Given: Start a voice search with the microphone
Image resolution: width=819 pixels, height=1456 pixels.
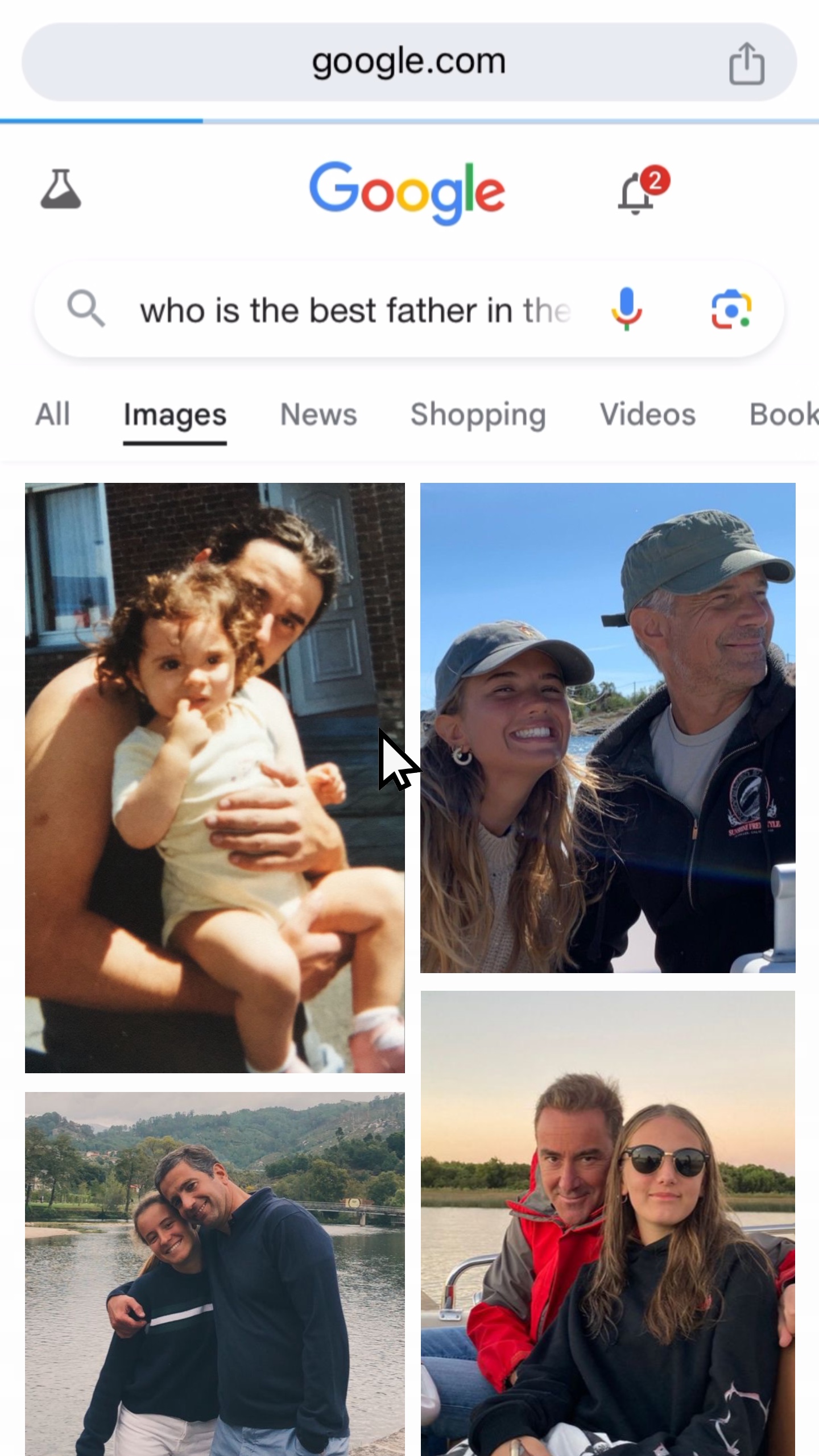Looking at the screenshot, I should point(626,309).
